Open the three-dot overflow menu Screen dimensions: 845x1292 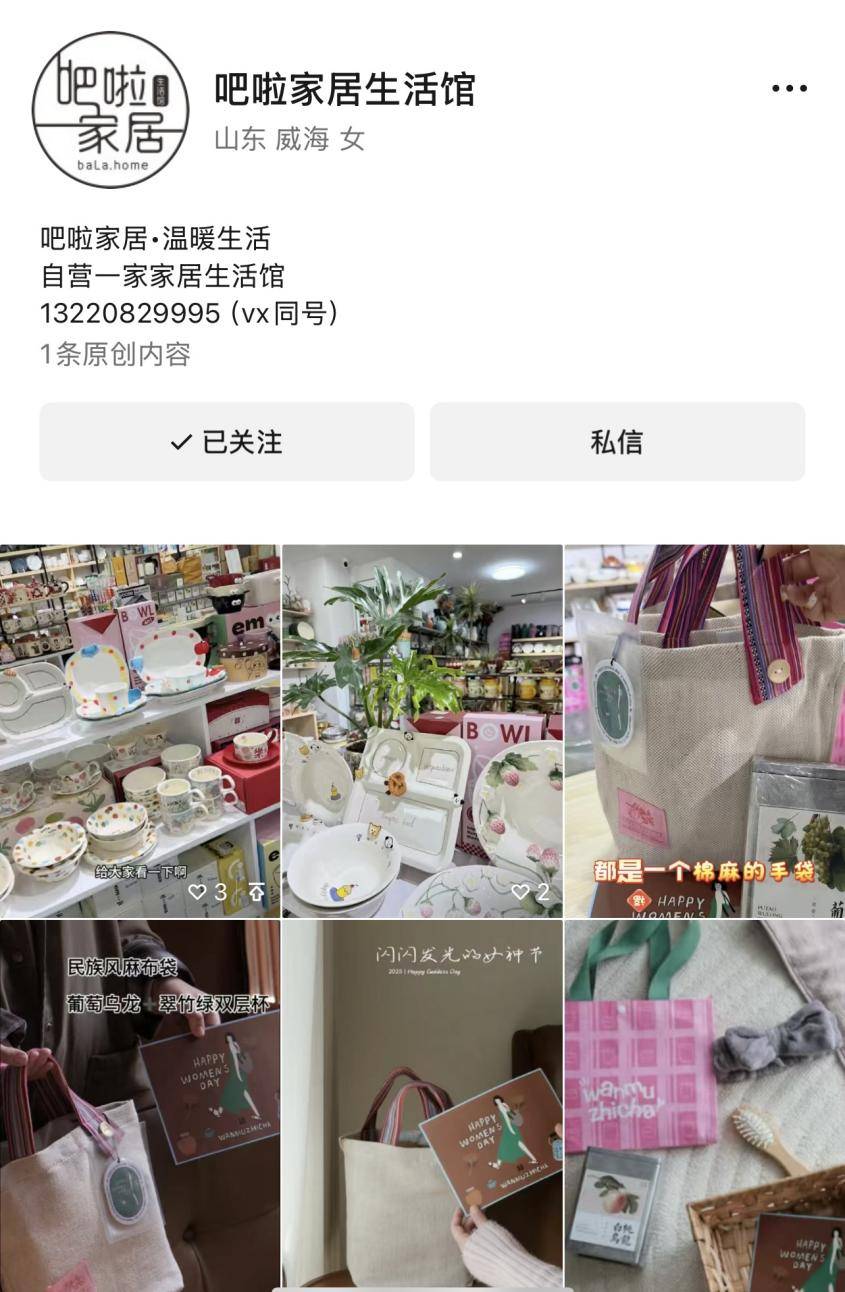(x=789, y=89)
